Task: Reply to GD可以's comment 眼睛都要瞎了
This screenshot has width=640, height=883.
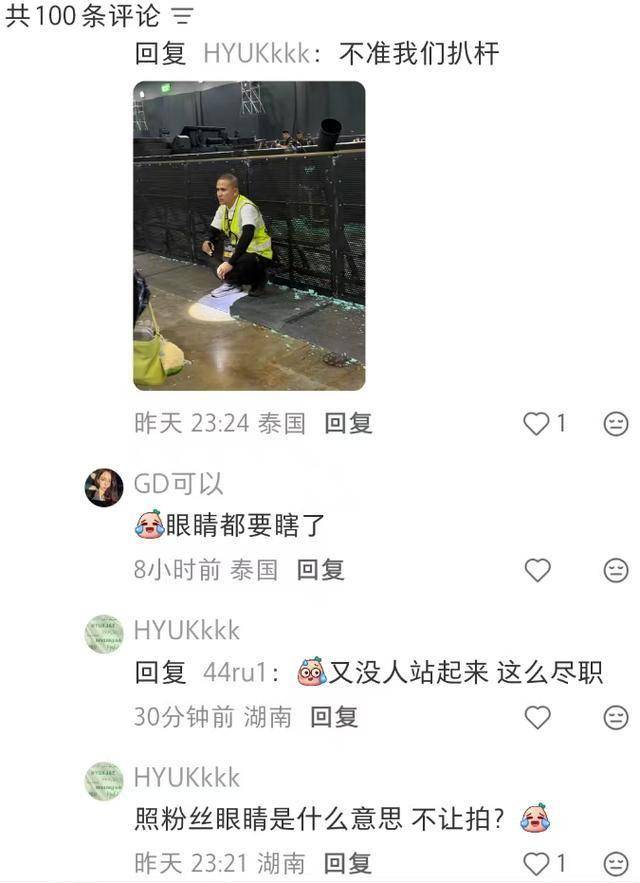Action: pyautogui.click(x=320, y=570)
